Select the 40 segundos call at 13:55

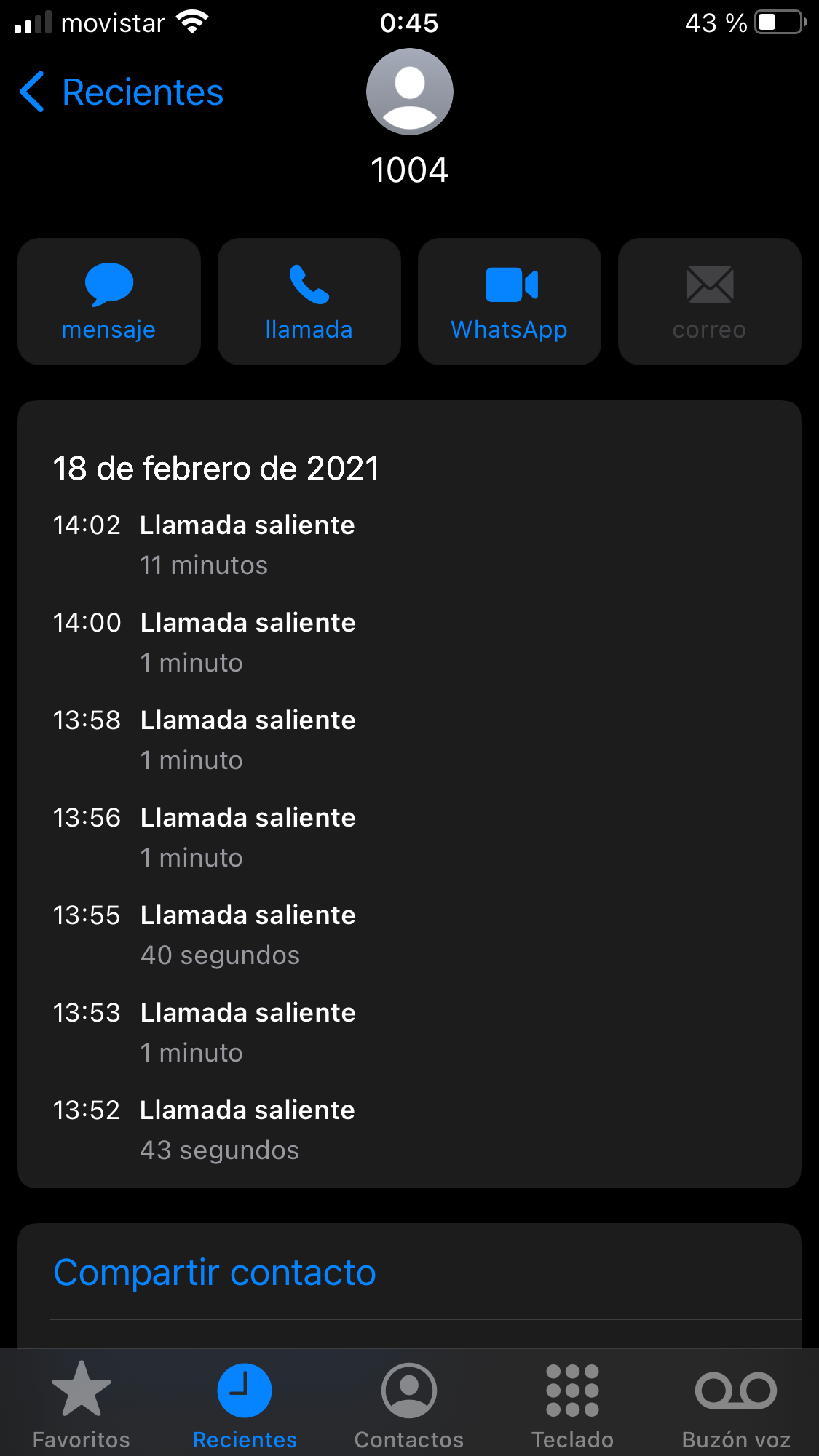coord(220,955)
